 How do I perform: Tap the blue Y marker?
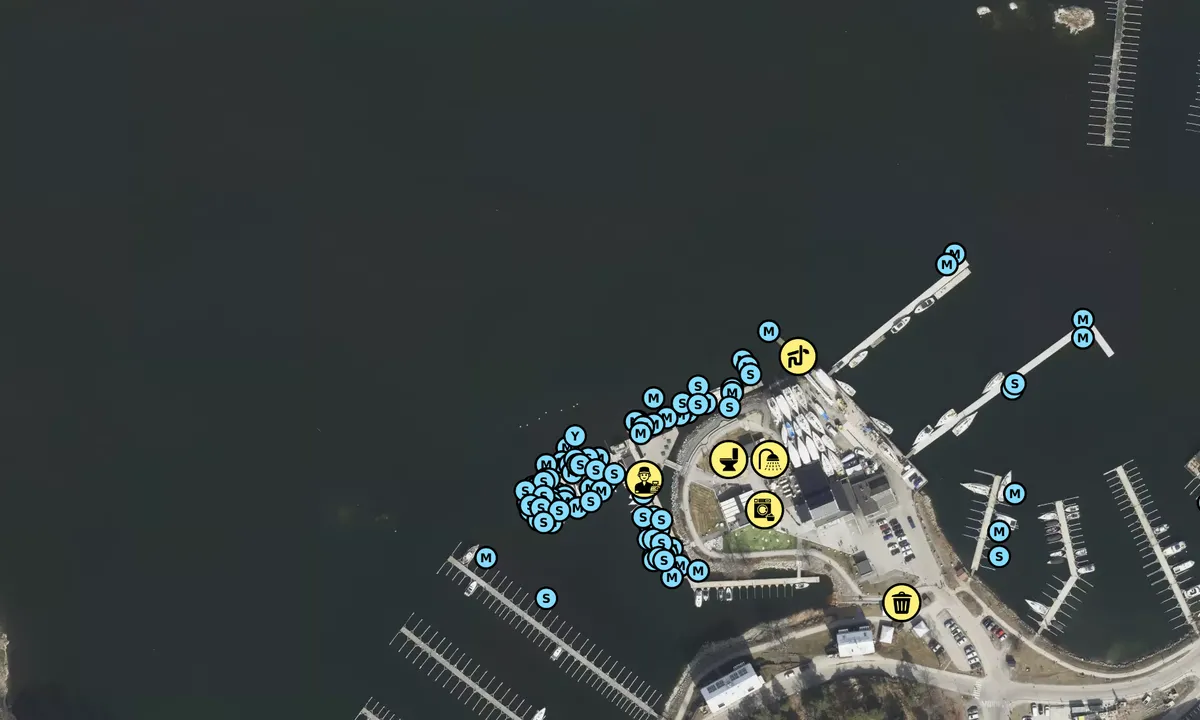[x=574, y=436]
